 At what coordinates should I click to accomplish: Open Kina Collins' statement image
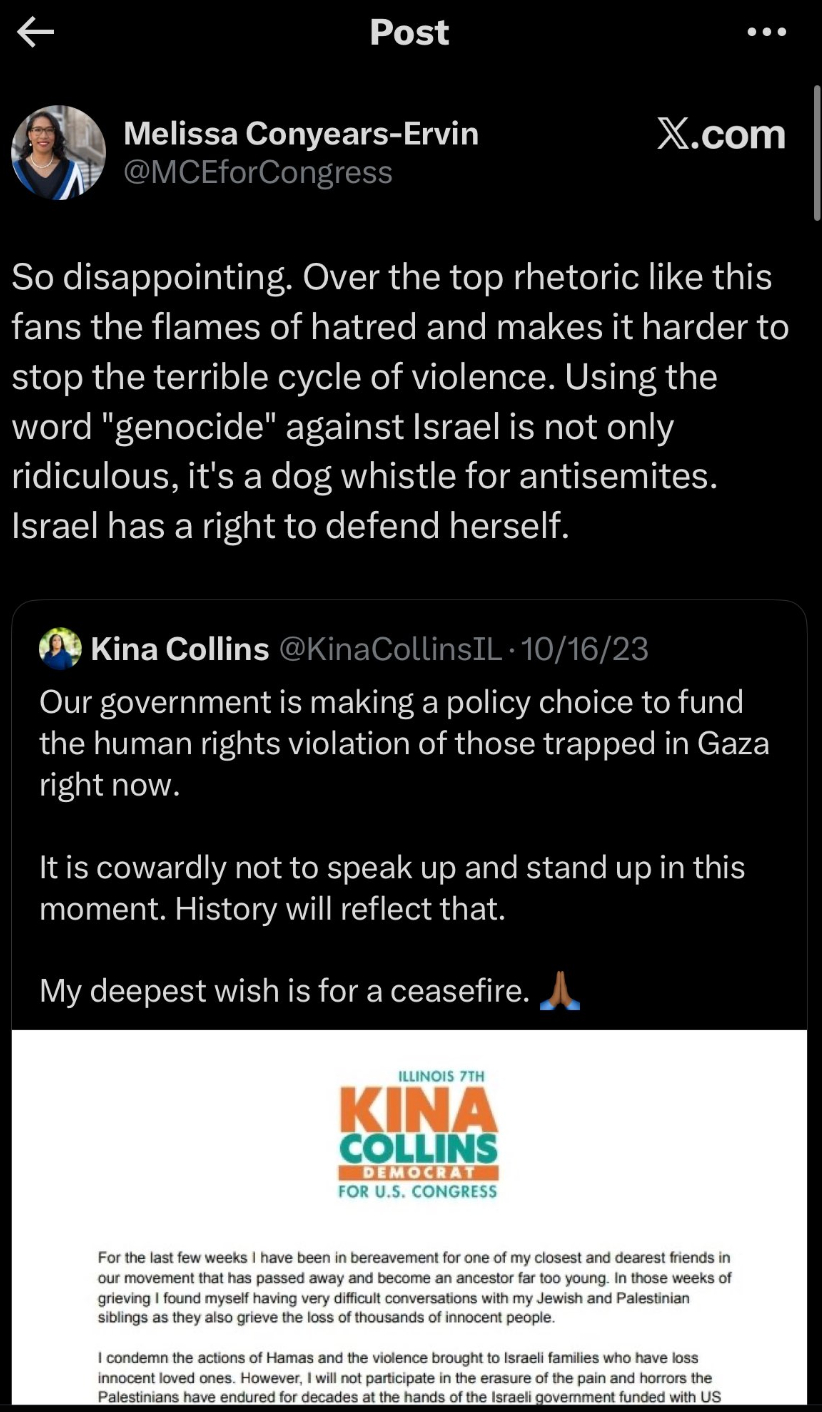(x=409, y=1218)
